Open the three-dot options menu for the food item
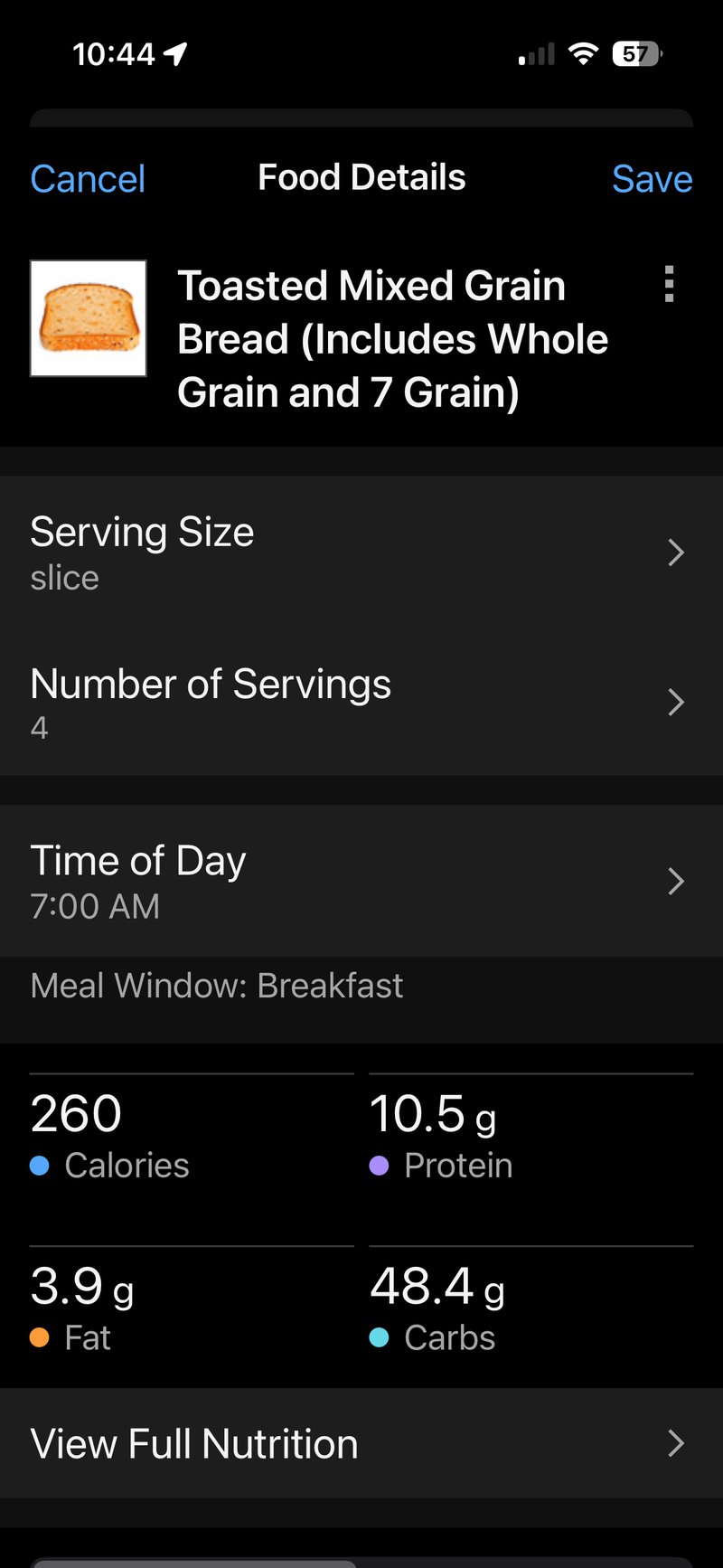 tap(669, 286)
